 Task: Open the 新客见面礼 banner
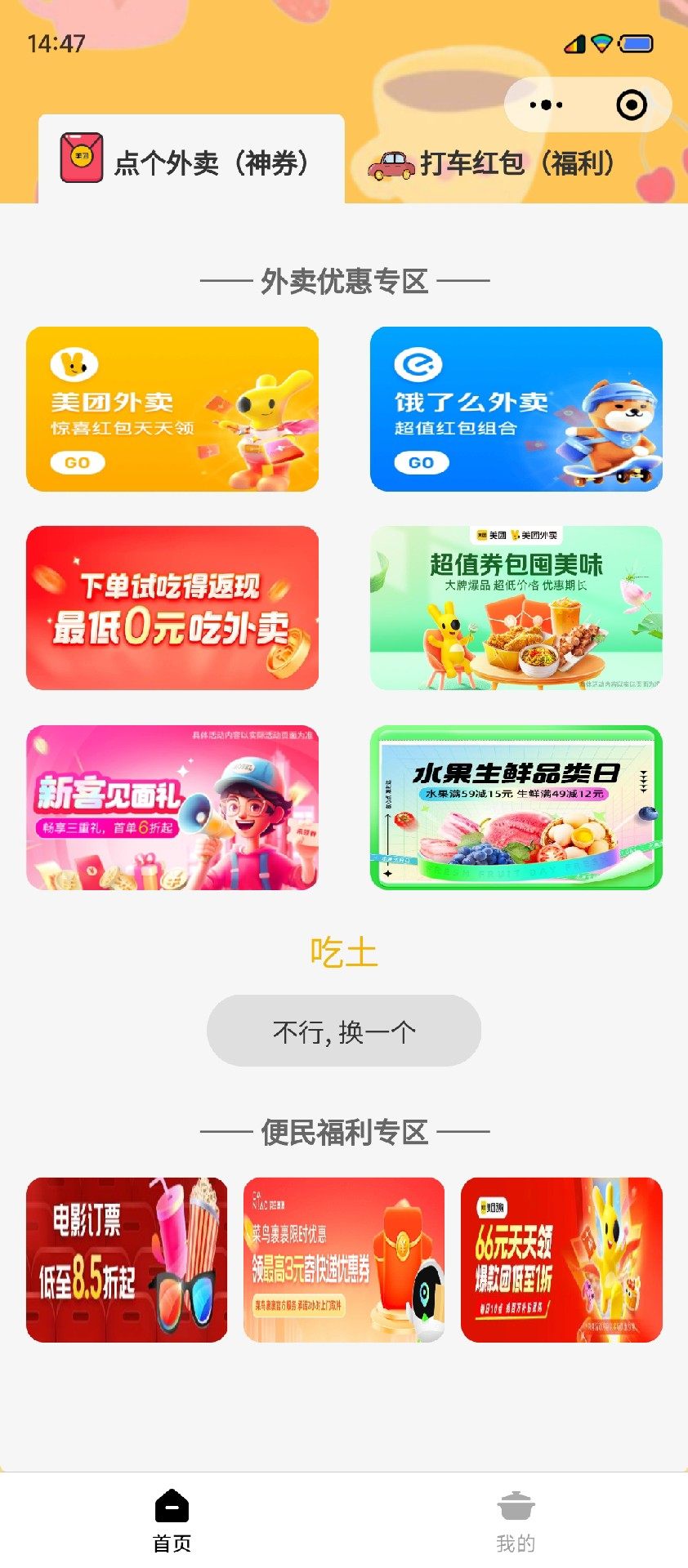tap(172, 808)
